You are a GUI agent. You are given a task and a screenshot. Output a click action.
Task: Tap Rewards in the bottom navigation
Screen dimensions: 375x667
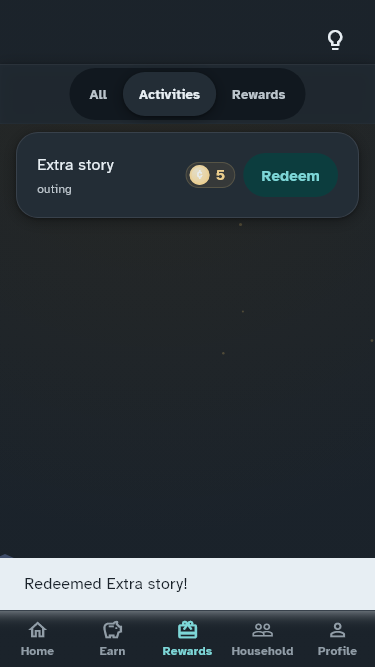[x=187, y=639]
